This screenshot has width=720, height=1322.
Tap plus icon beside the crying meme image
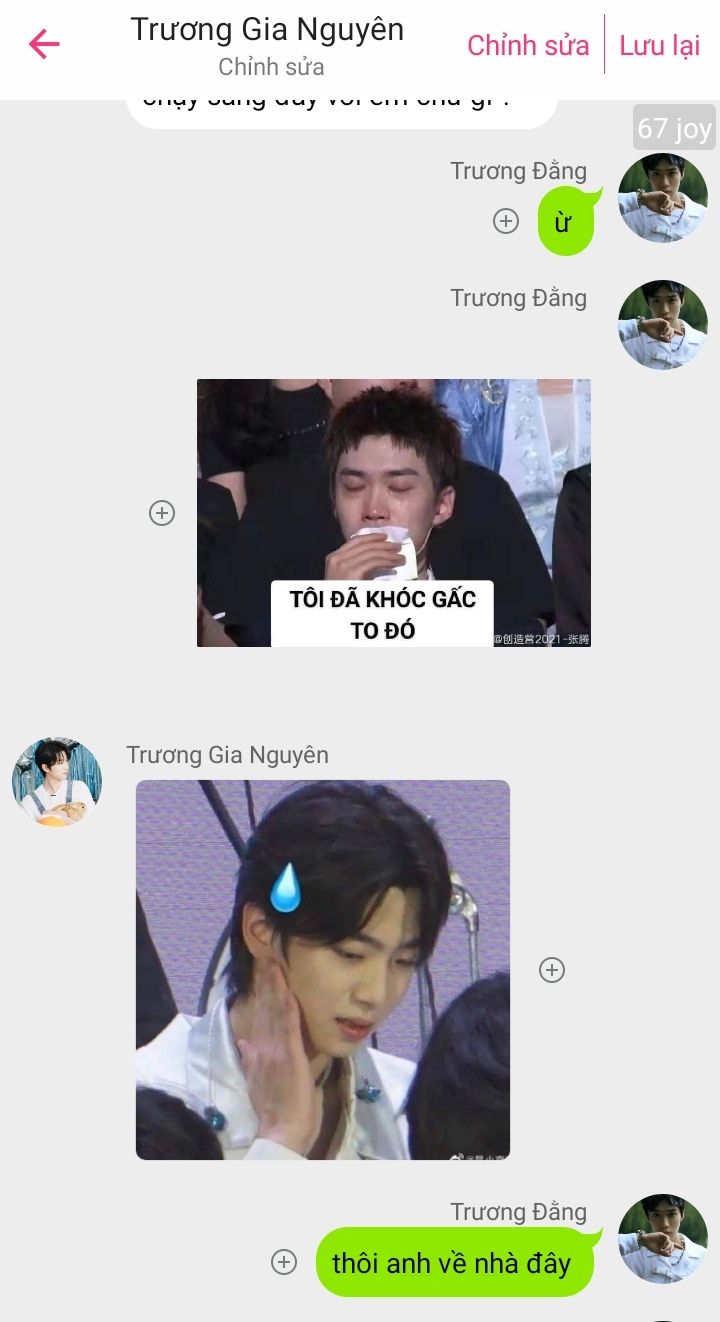coord(162,513)
